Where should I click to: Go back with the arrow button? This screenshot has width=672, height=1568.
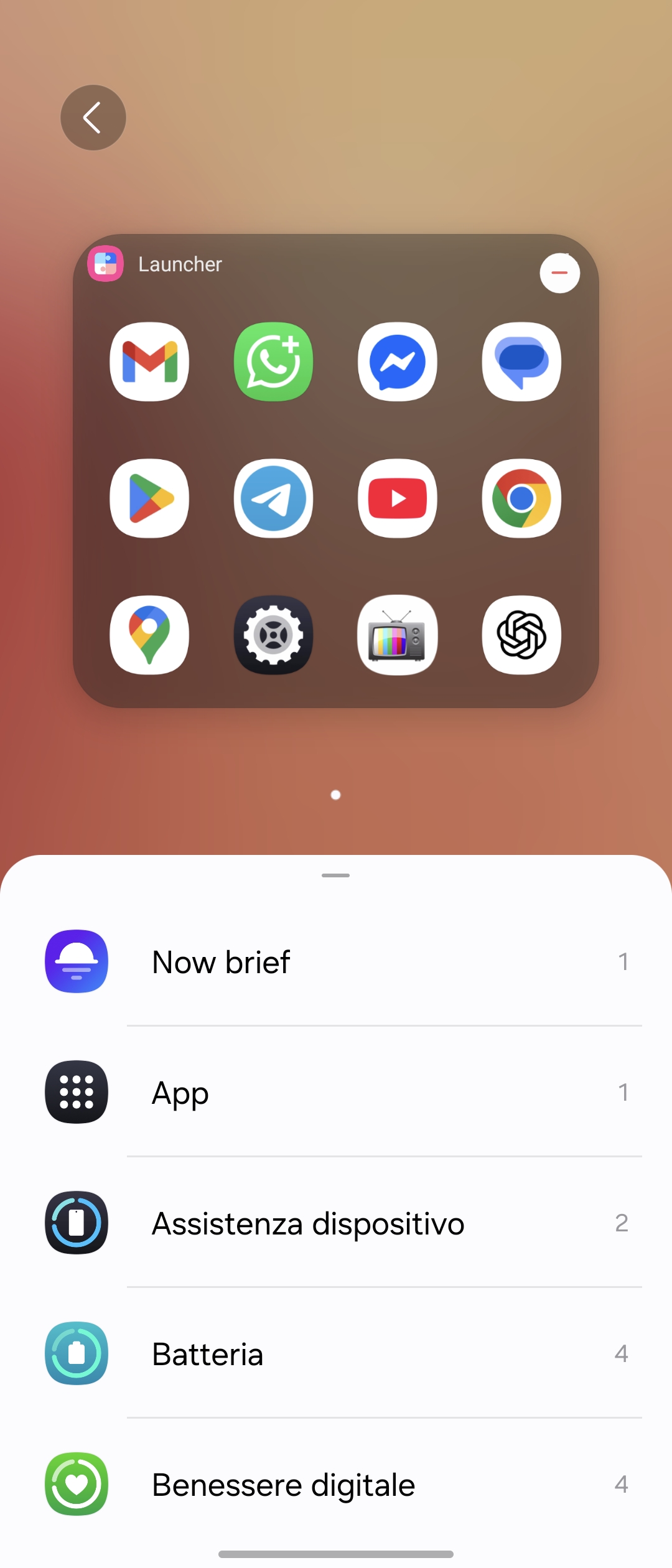pos(93,118)
